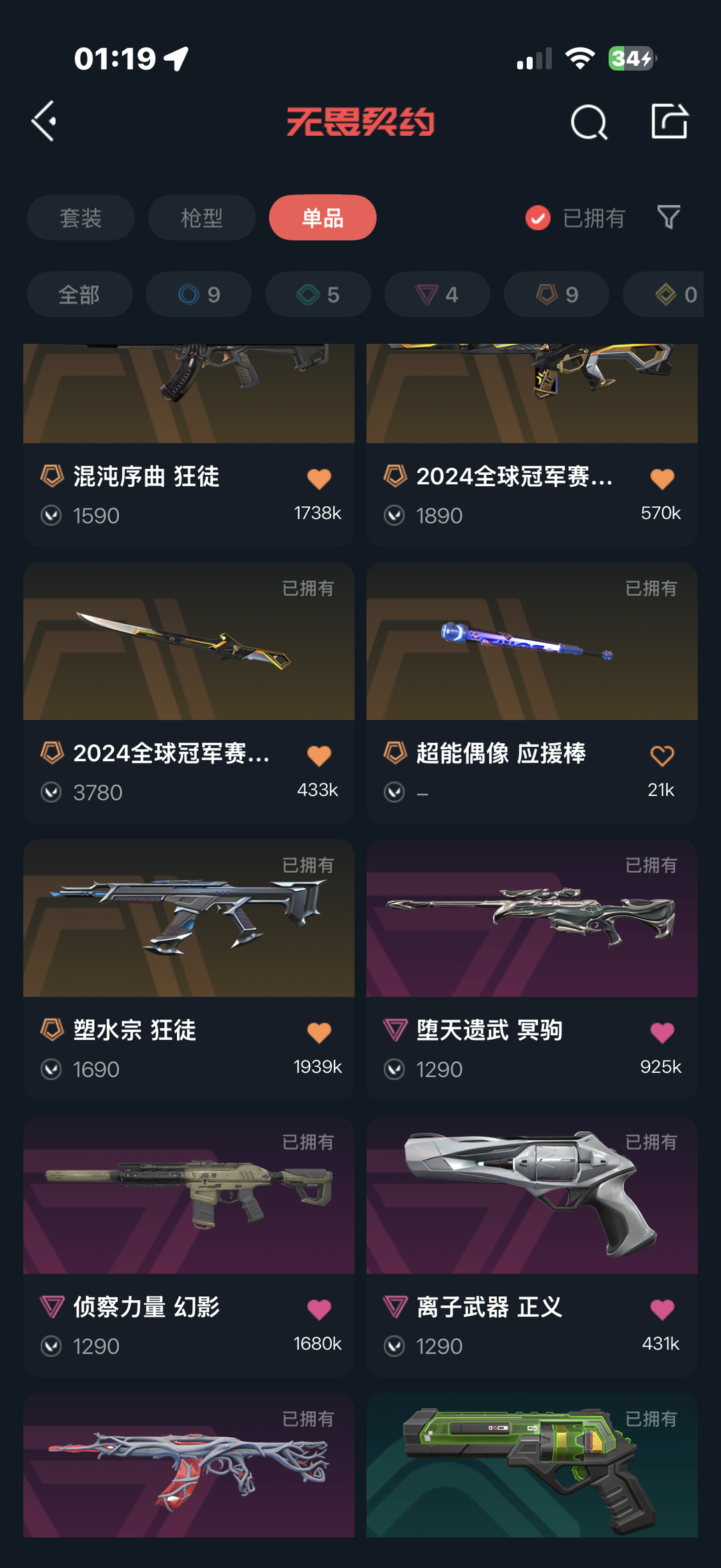Like the 超能偶像 应援棒 skin

tap(662, 756)
